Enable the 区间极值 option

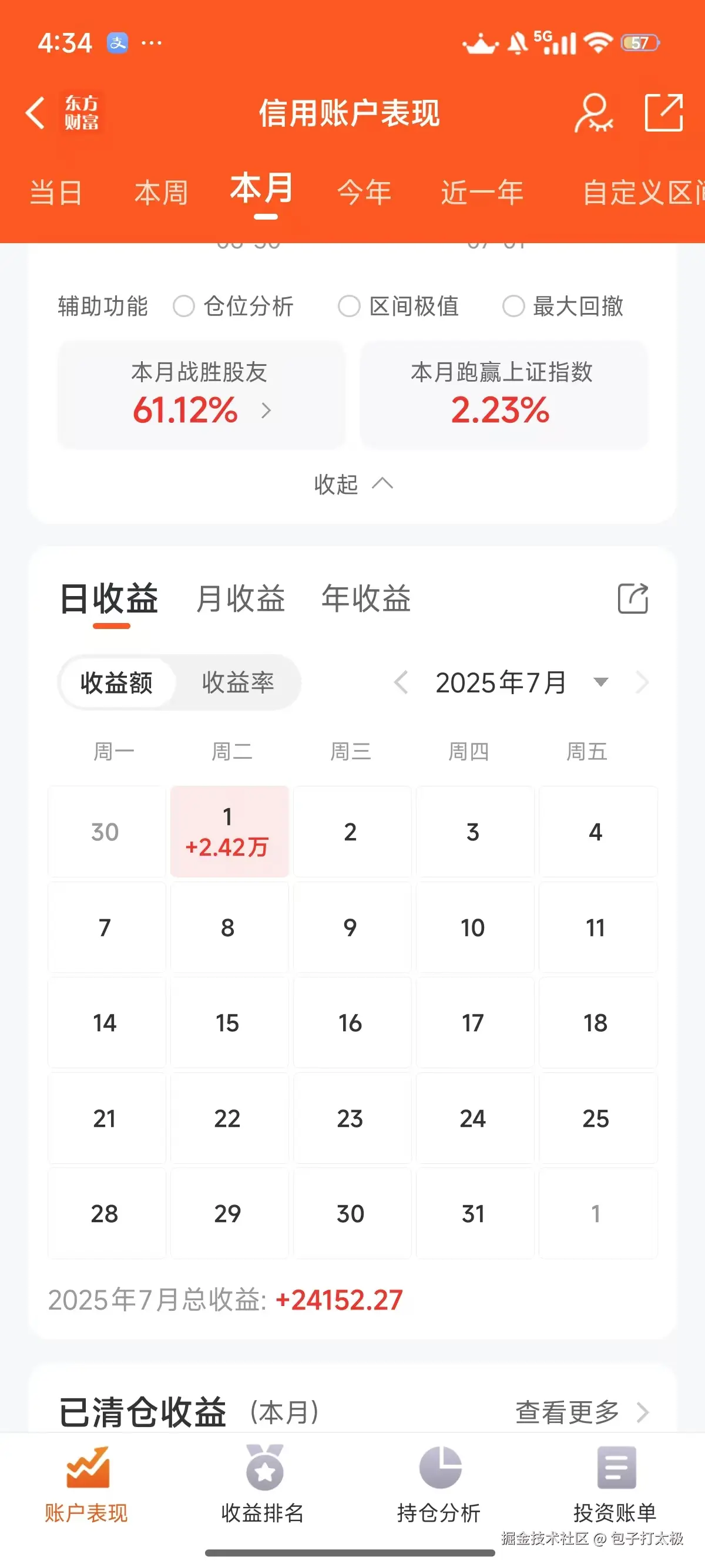point(350,307)
